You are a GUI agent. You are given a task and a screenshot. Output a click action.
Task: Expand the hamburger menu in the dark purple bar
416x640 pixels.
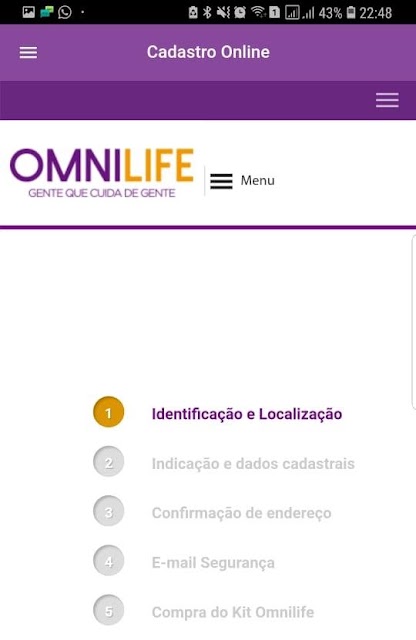(387, 100)
